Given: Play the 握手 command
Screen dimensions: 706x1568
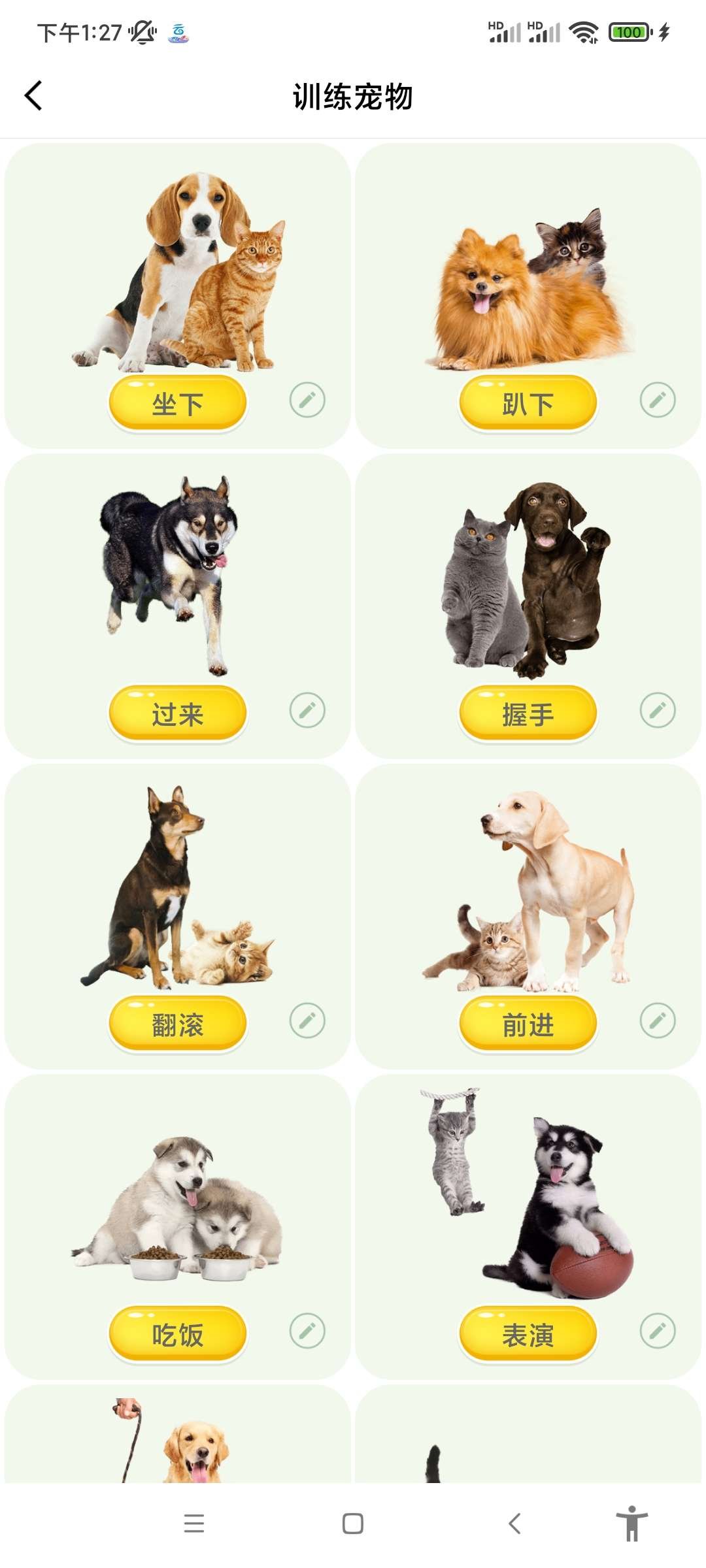Looking at the screenshot, I should [528, 713].
